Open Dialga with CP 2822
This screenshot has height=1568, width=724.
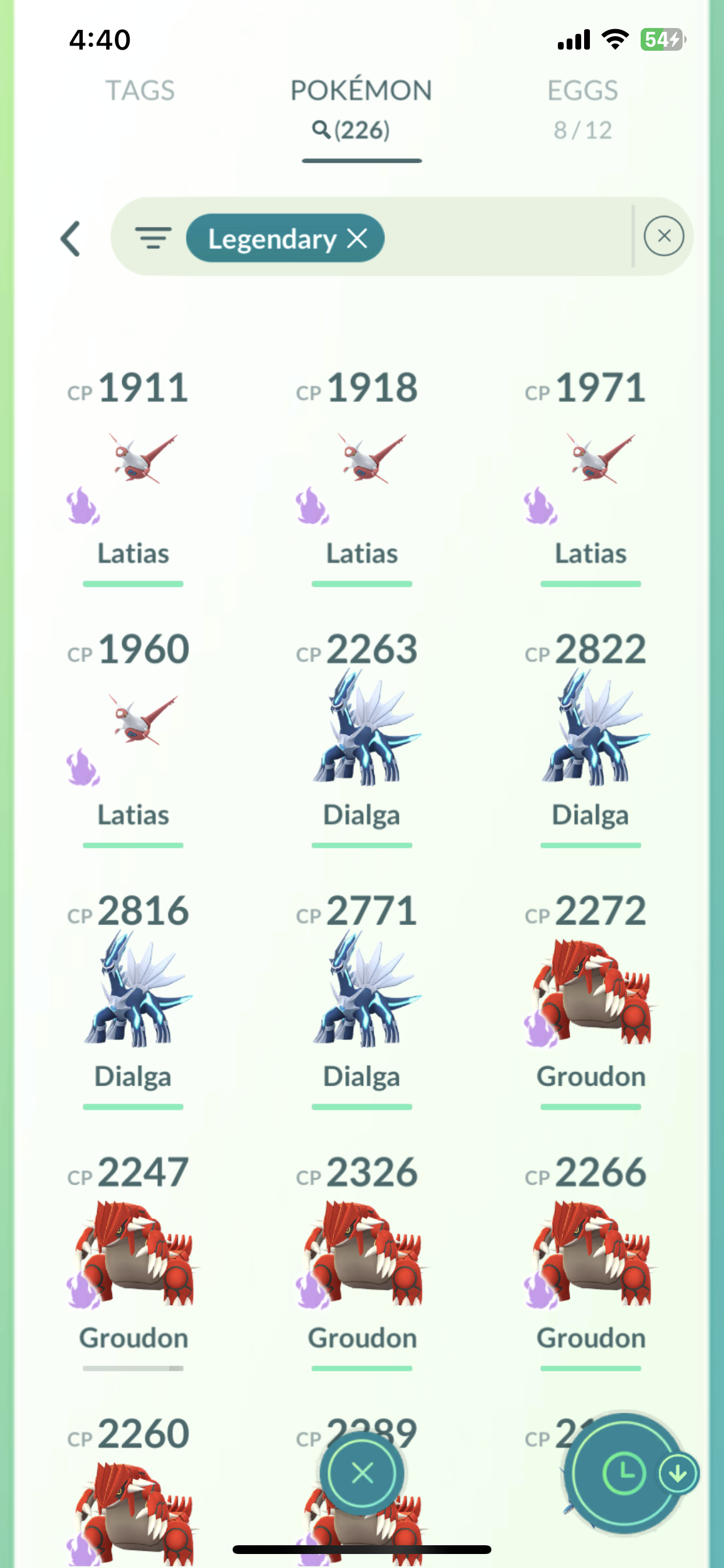(590, 730)
